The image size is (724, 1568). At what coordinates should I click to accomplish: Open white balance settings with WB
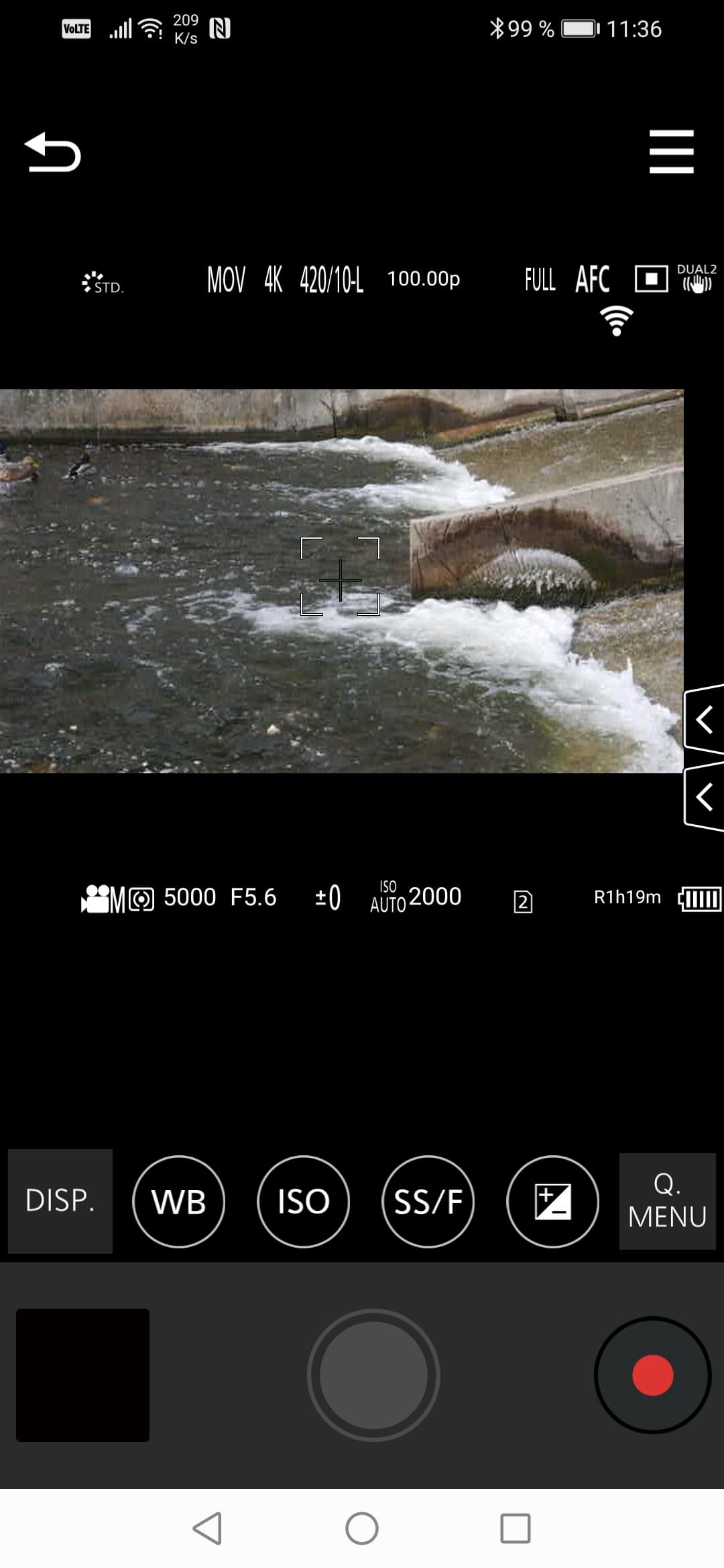[178, 1201]
